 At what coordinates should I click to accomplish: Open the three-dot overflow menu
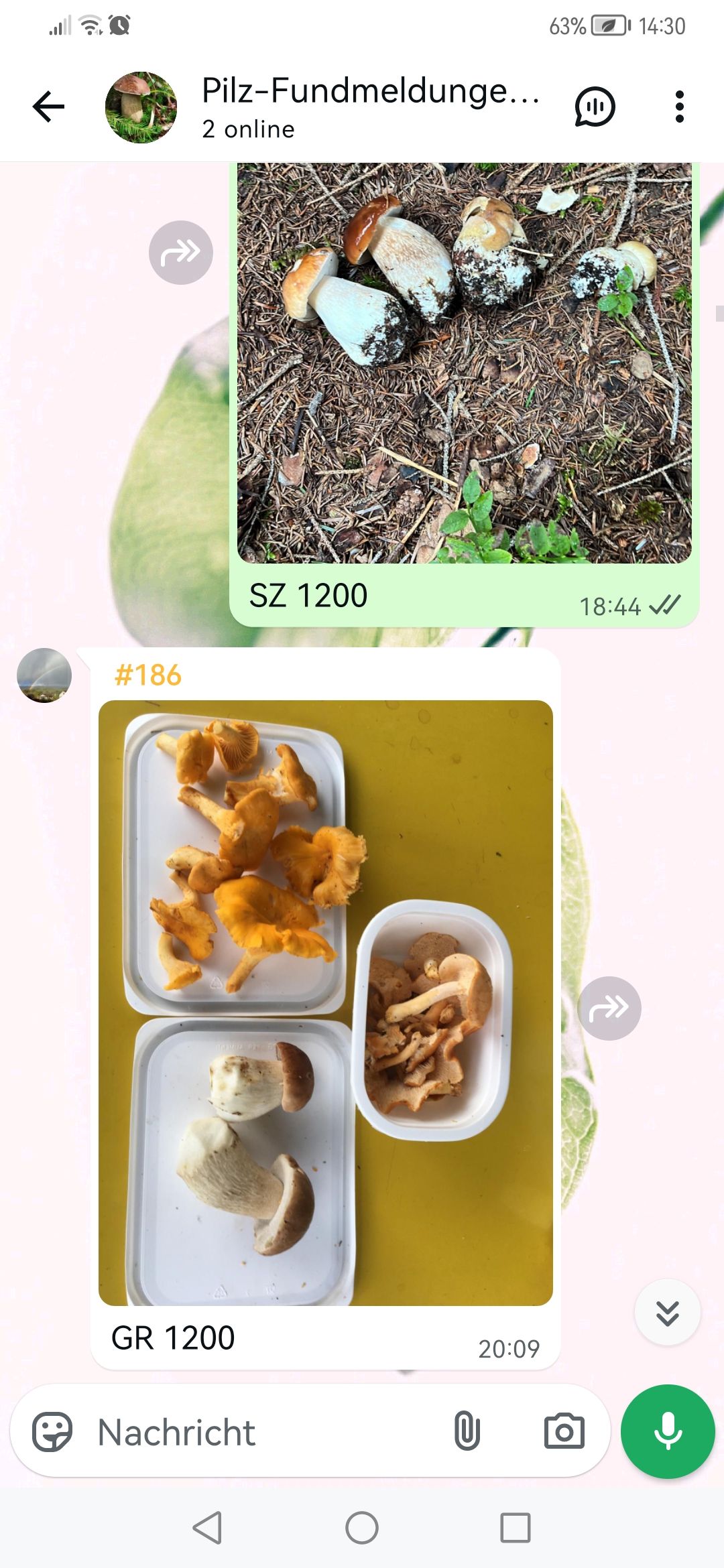point(679,107)
